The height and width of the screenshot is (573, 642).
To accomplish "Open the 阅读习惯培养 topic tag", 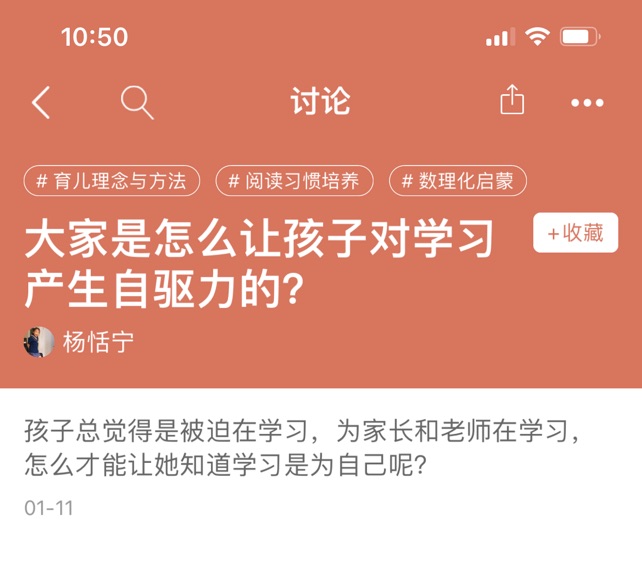I will click(x=294, y=181).
